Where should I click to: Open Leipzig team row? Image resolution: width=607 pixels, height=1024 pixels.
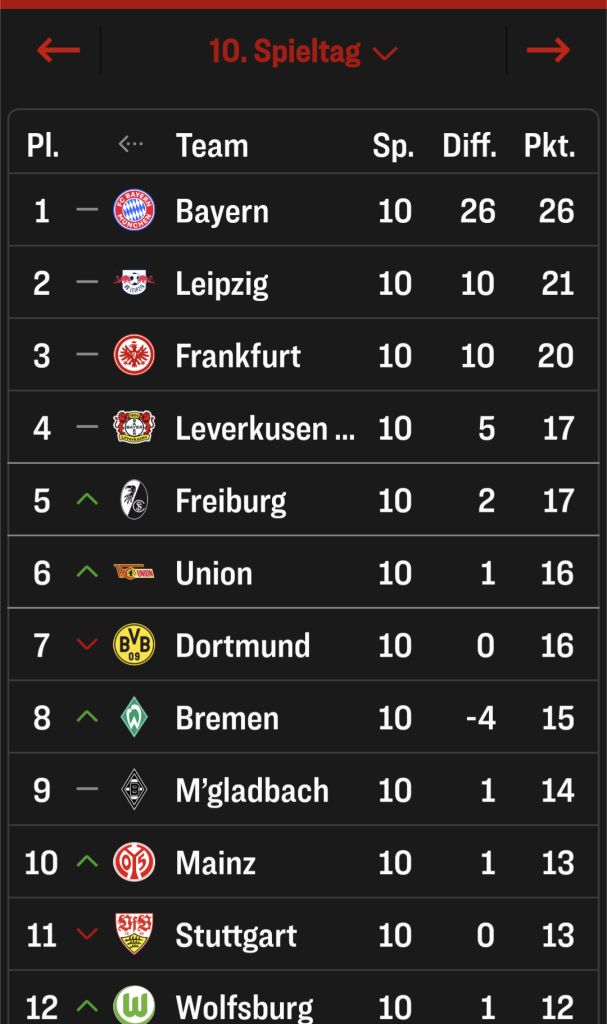click(222, 284)
